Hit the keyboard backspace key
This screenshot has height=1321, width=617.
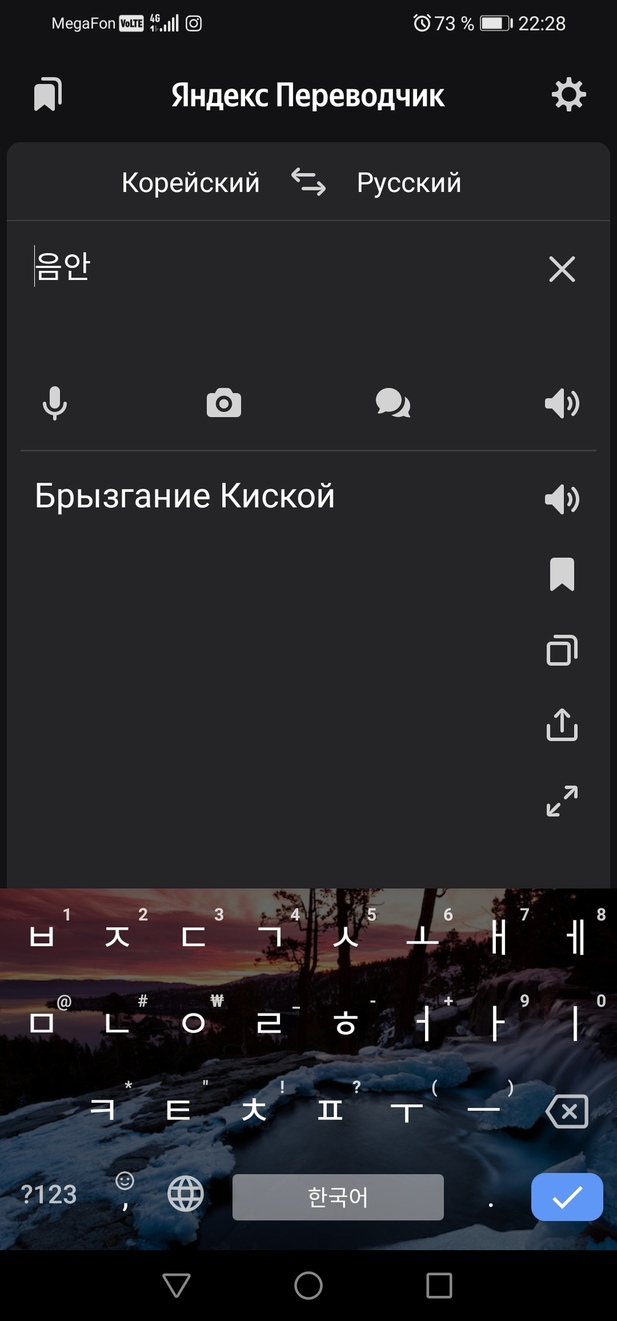[x=567, y=1111]
